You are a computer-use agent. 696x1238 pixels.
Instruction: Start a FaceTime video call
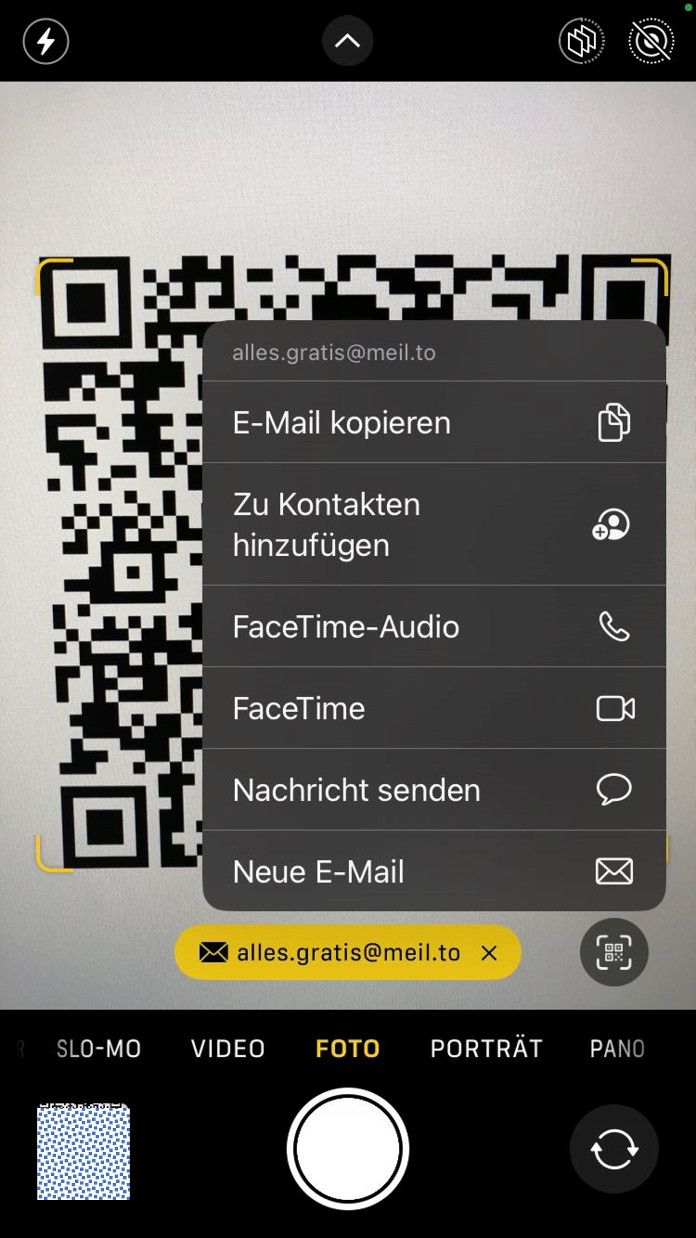433,709
